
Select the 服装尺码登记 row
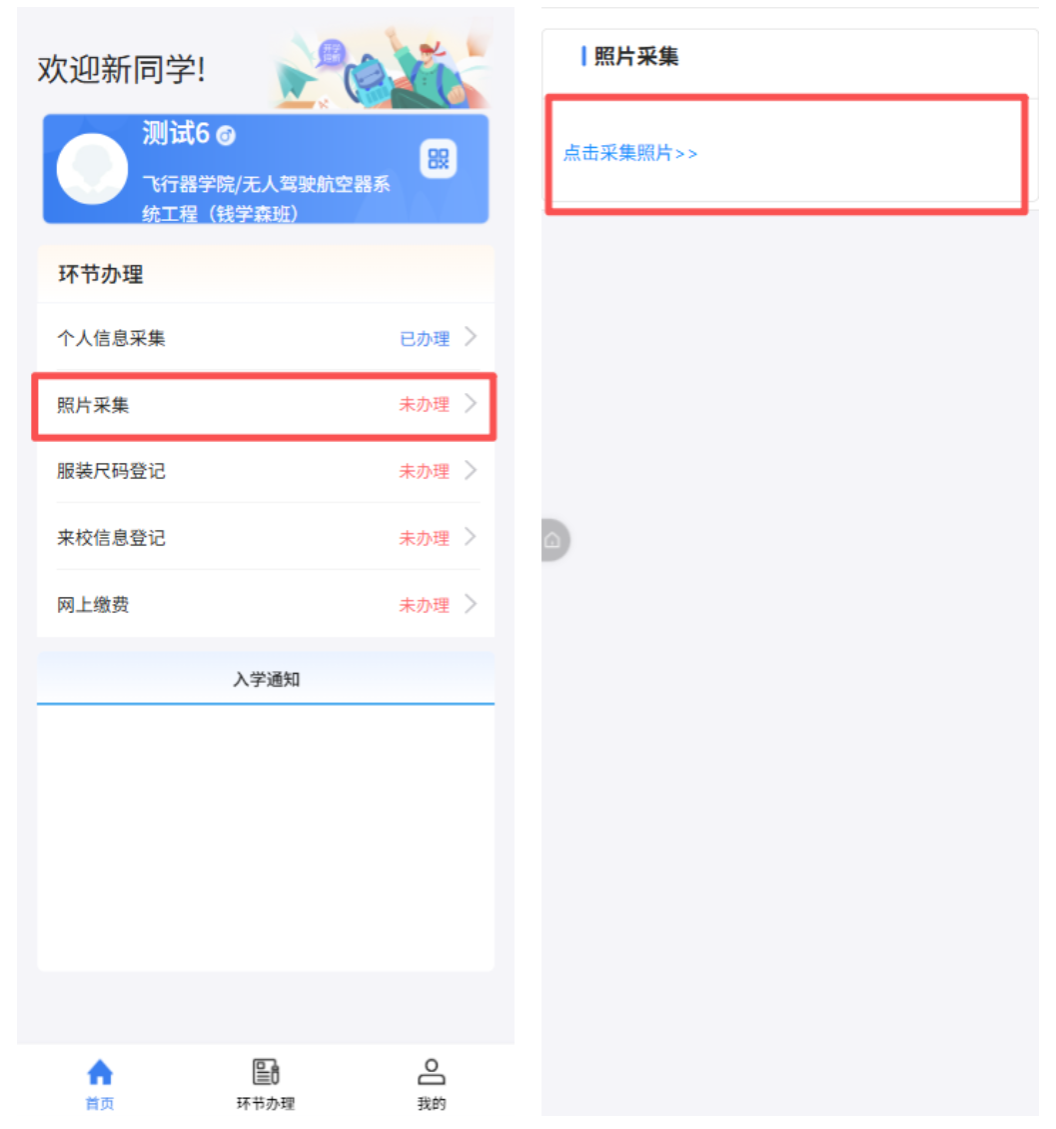coord(266,471)
